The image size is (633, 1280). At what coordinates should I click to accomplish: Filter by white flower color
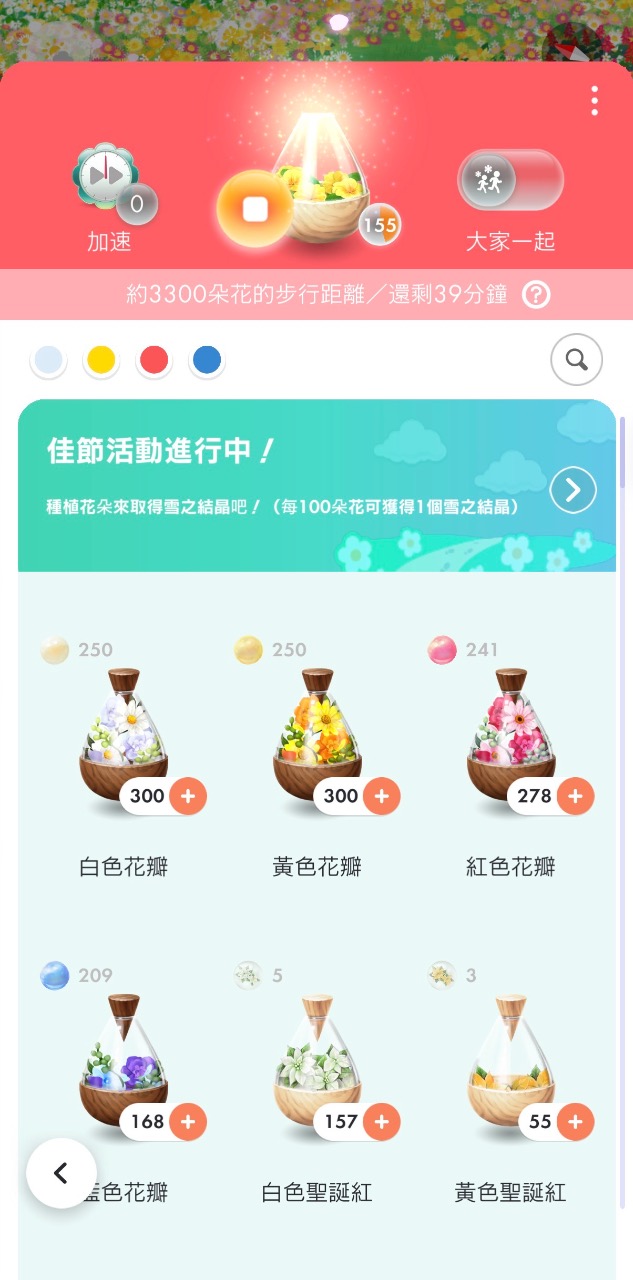[49, 360]
